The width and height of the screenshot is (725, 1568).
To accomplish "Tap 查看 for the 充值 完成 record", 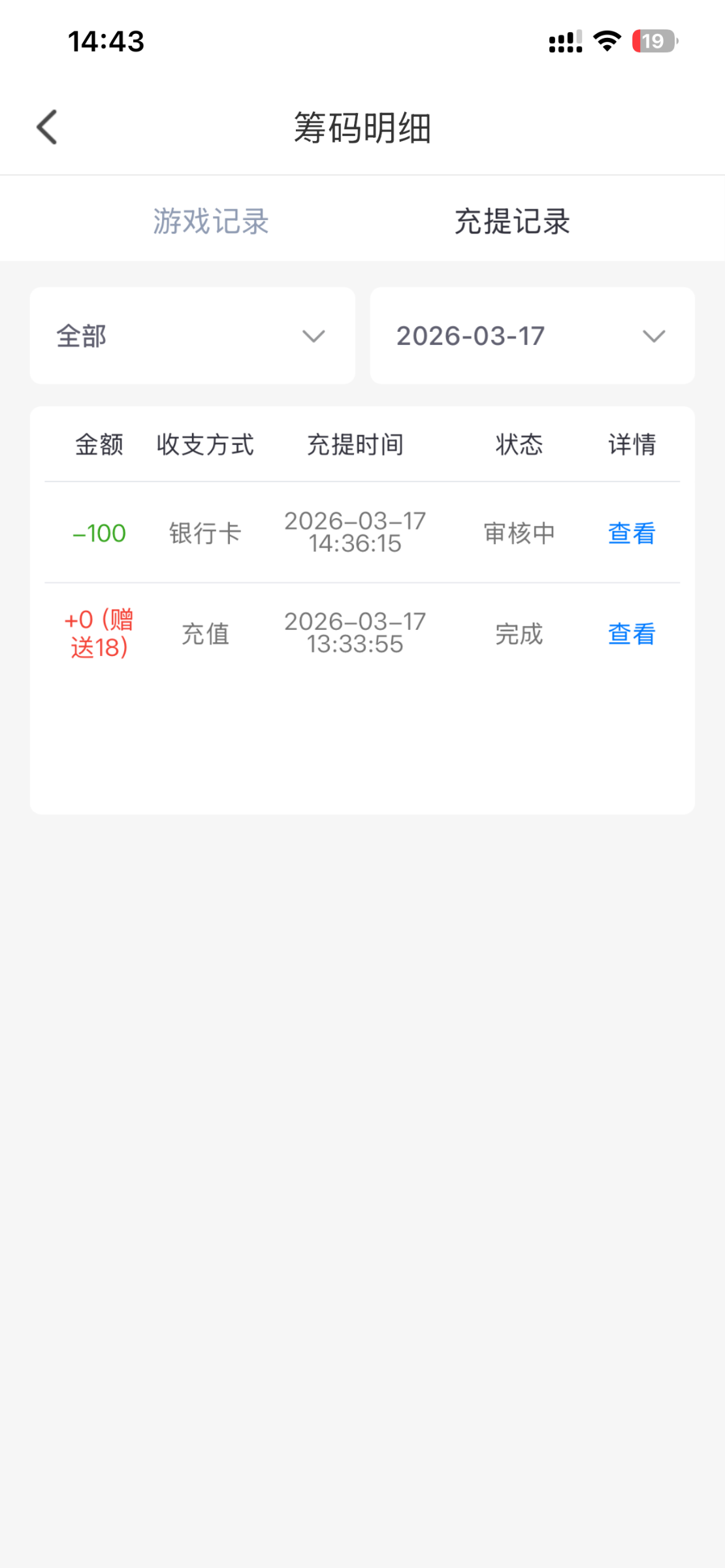I will pos(631,634).
